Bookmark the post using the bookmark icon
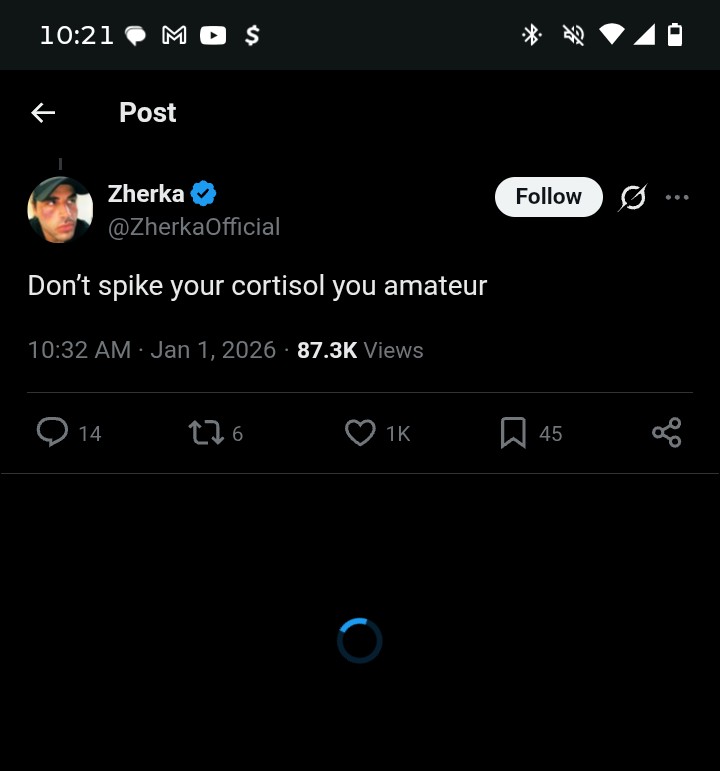720x771 pixels. 513,433
